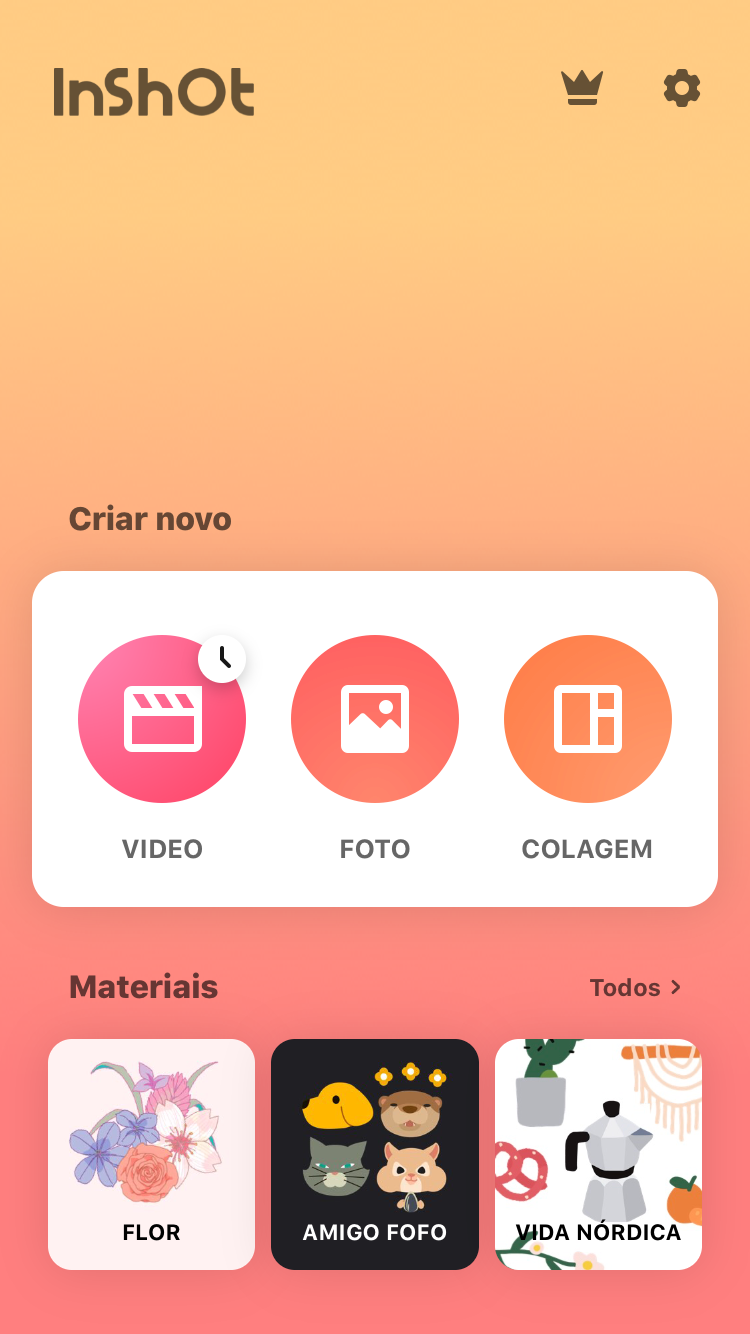
Task: Open the VIDA NÓRDICA sticker pack
Action: point(598,1154)
